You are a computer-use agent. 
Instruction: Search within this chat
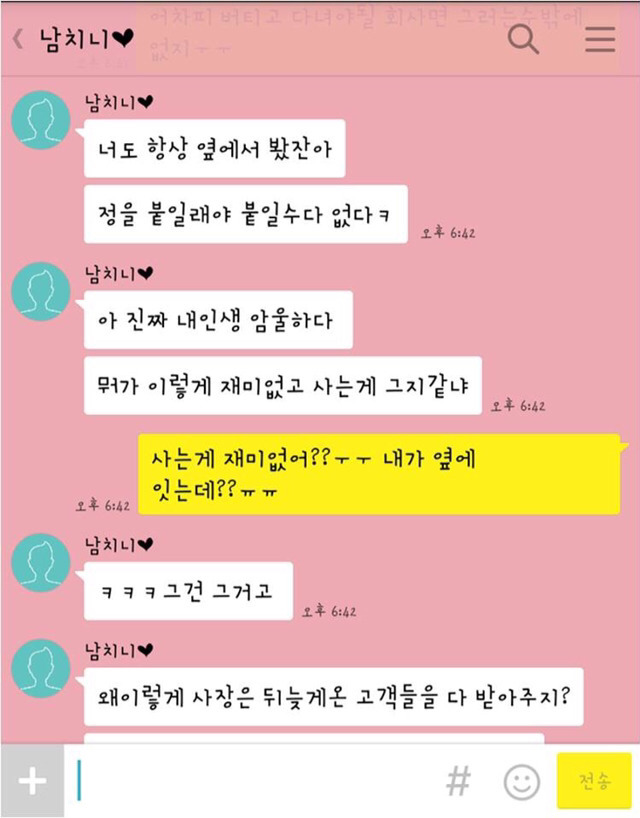pyautogui.click(x=523, y=39)
